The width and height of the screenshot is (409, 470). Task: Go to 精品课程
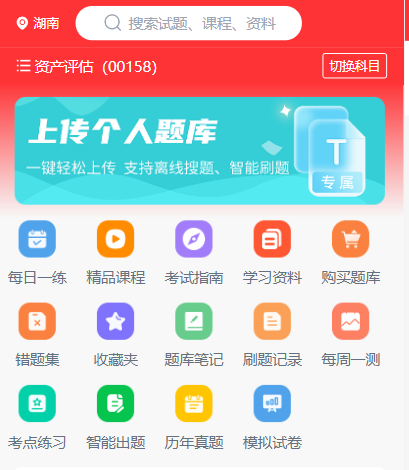(116, 253)
